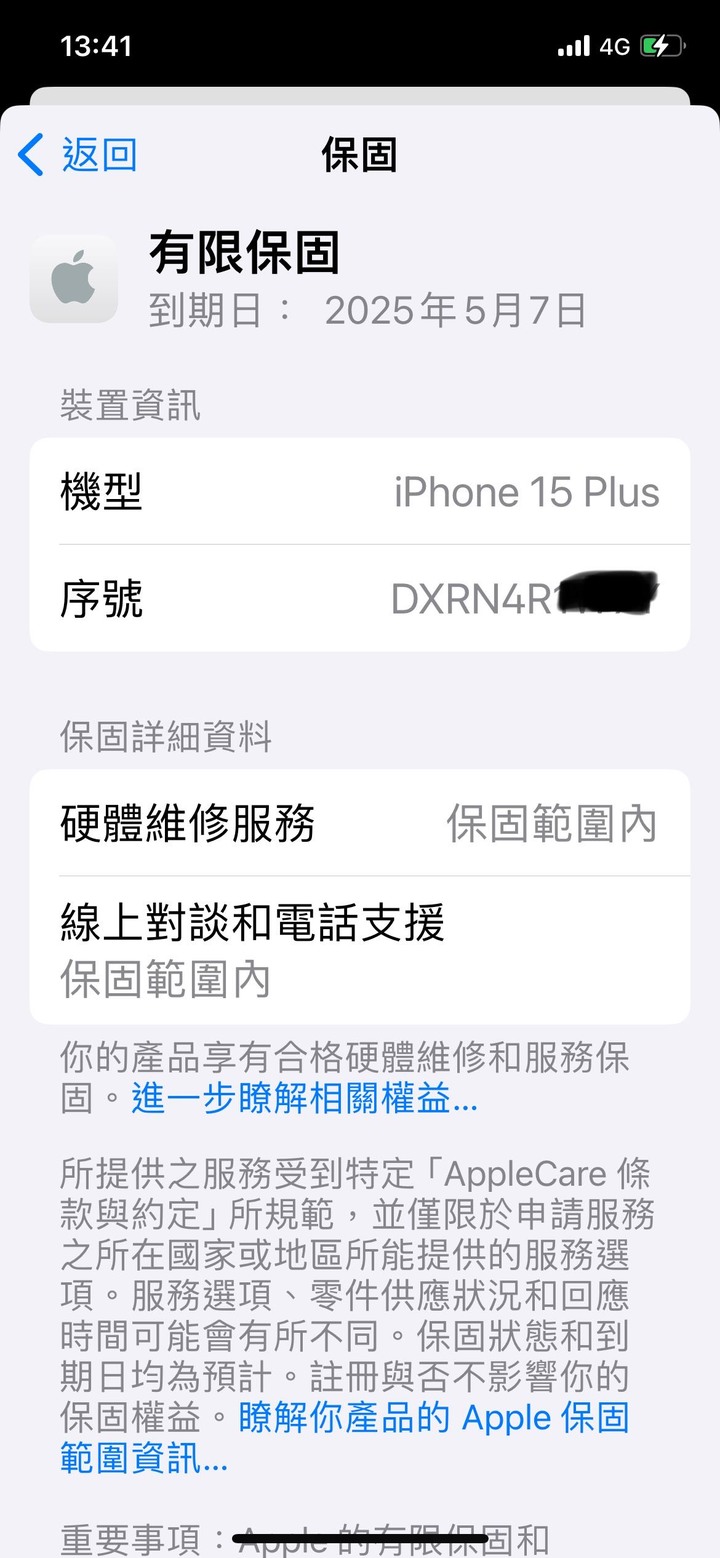The height and width of the screenshot is (1558, 720).
Task: Open the 瞭解你產品的 Apple 保固範圍資訊 link
Action: [x=432, y=1418]
